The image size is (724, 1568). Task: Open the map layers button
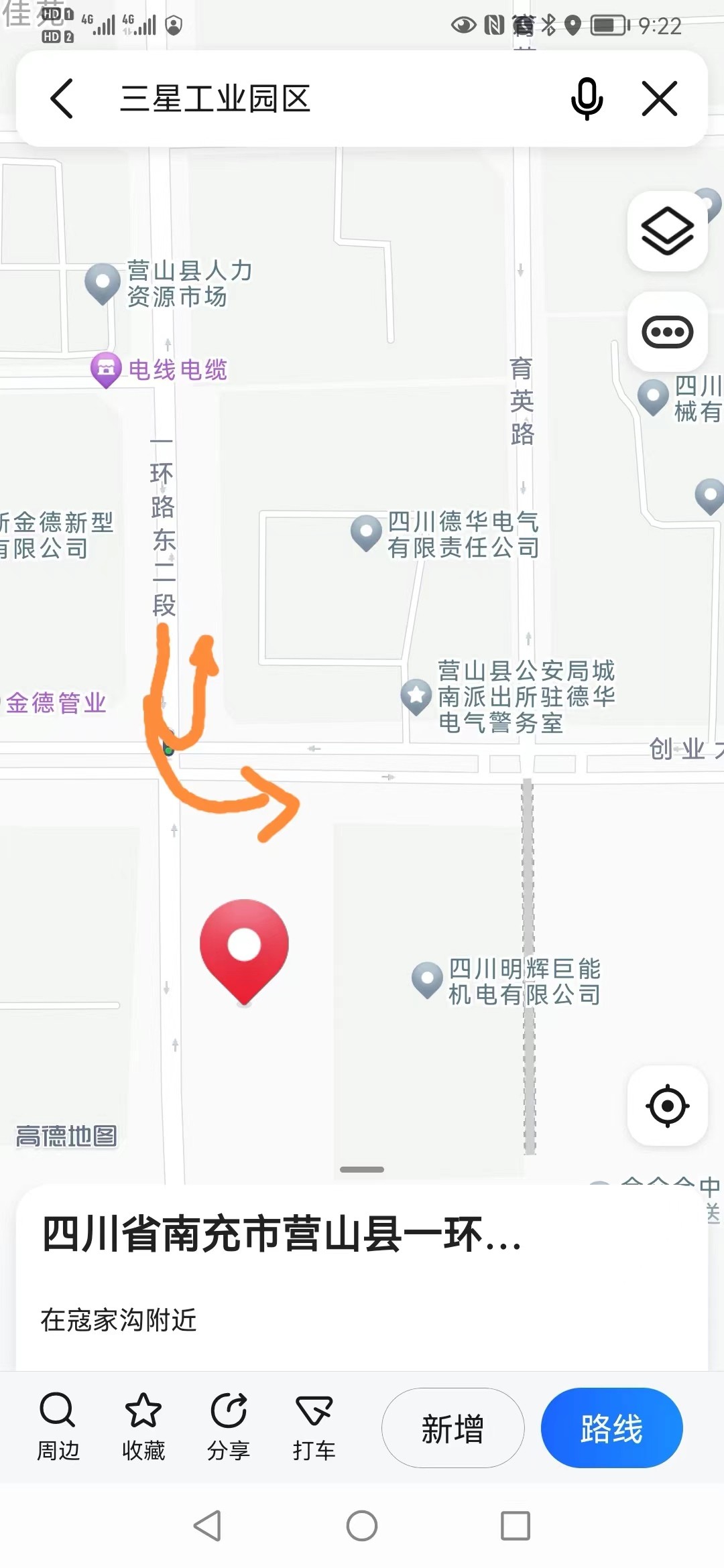pyautogui.click(x=667, y=231)
